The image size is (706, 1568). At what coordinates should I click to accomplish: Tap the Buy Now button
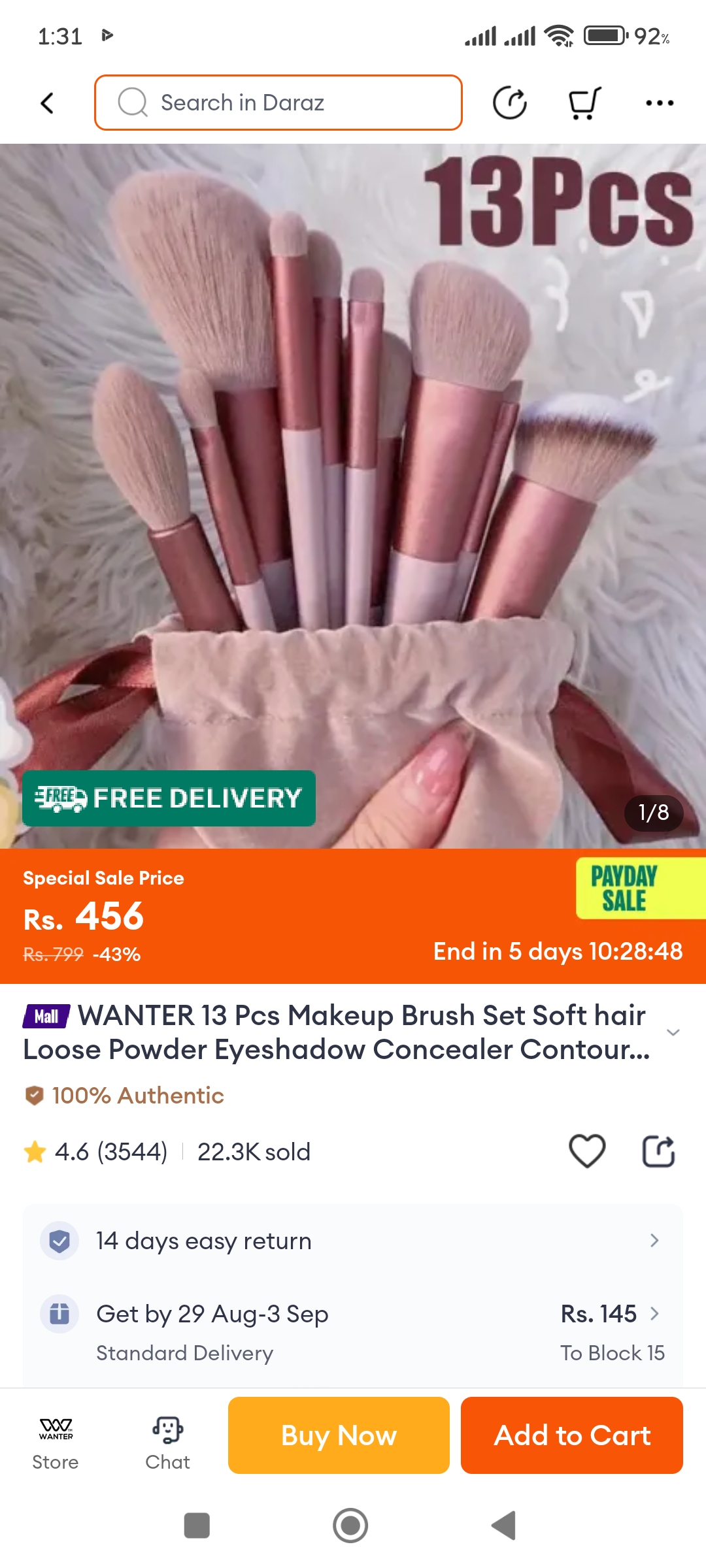tap(339, 1435)
